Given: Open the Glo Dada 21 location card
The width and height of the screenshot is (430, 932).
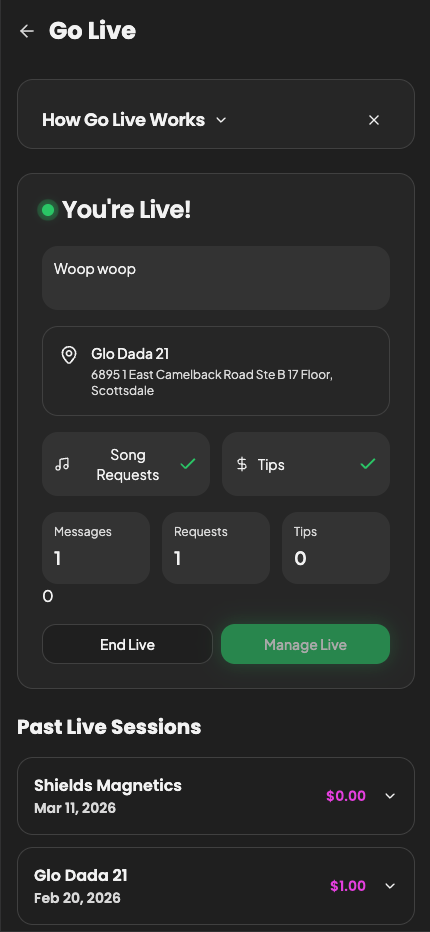Looking at the screenshot, I should point(216,371).
